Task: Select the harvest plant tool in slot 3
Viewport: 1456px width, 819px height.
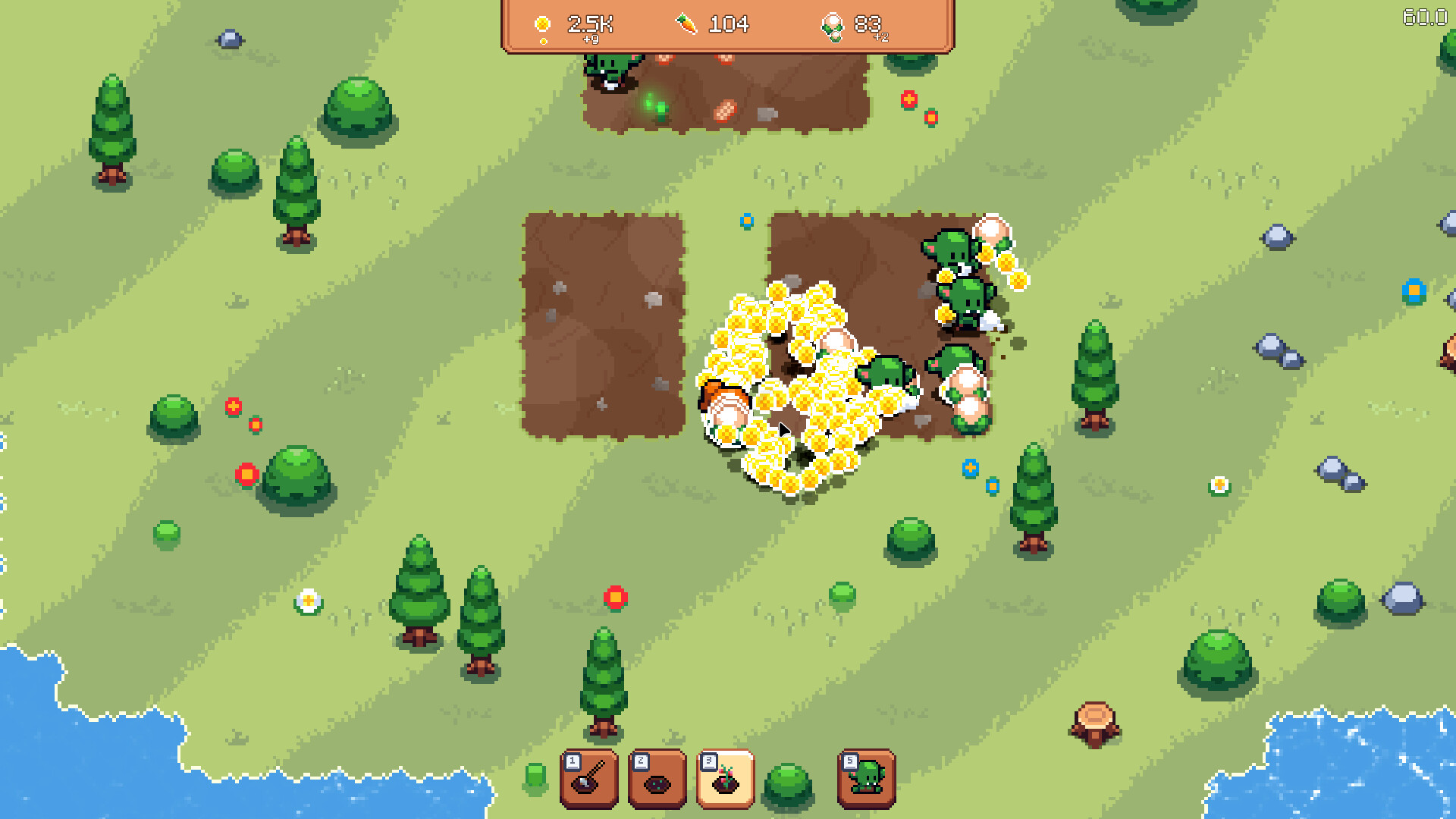Action: pyautogui.click(x=725, y=780)
